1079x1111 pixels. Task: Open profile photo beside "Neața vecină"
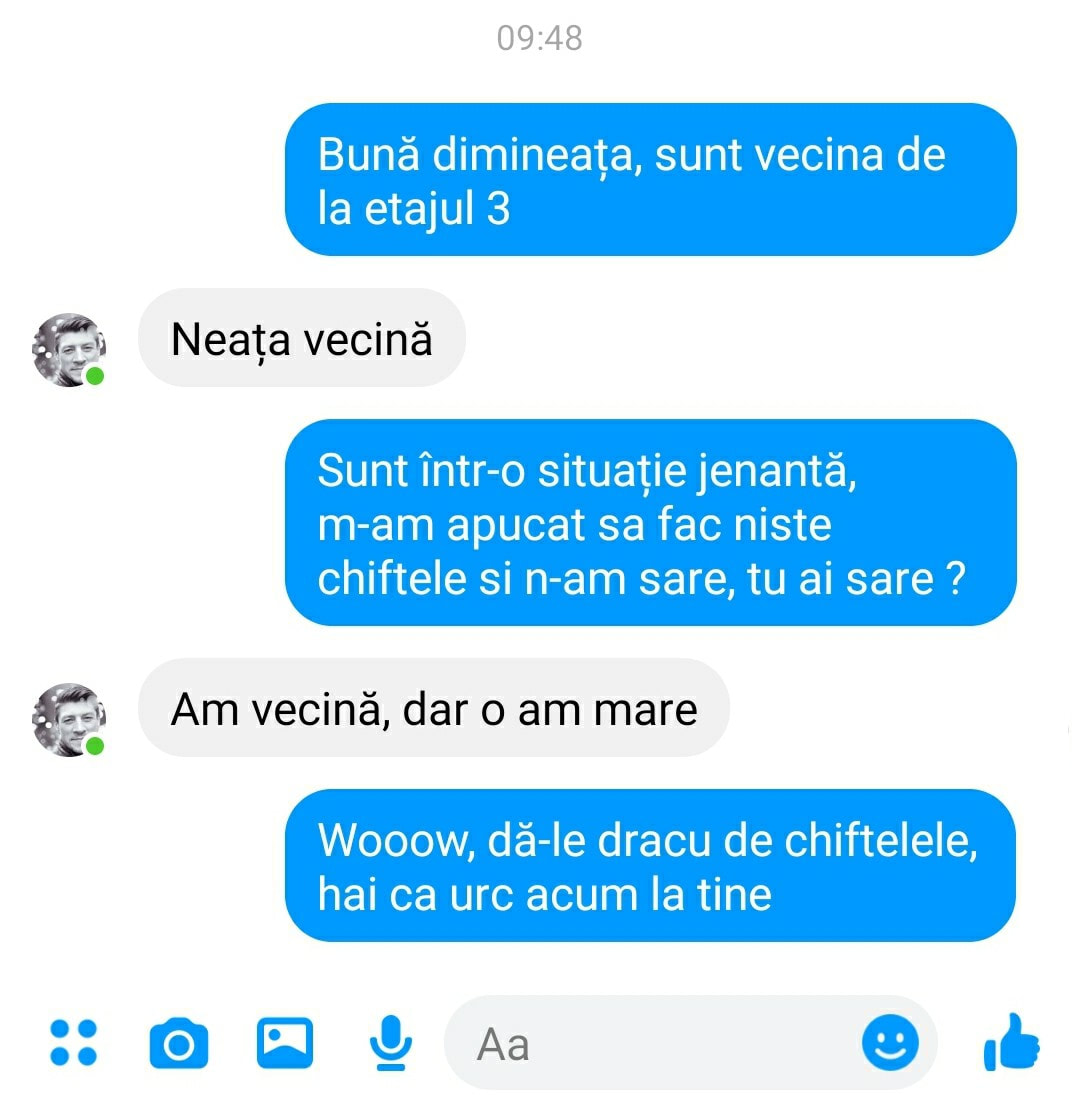click(x=70, y=350)
